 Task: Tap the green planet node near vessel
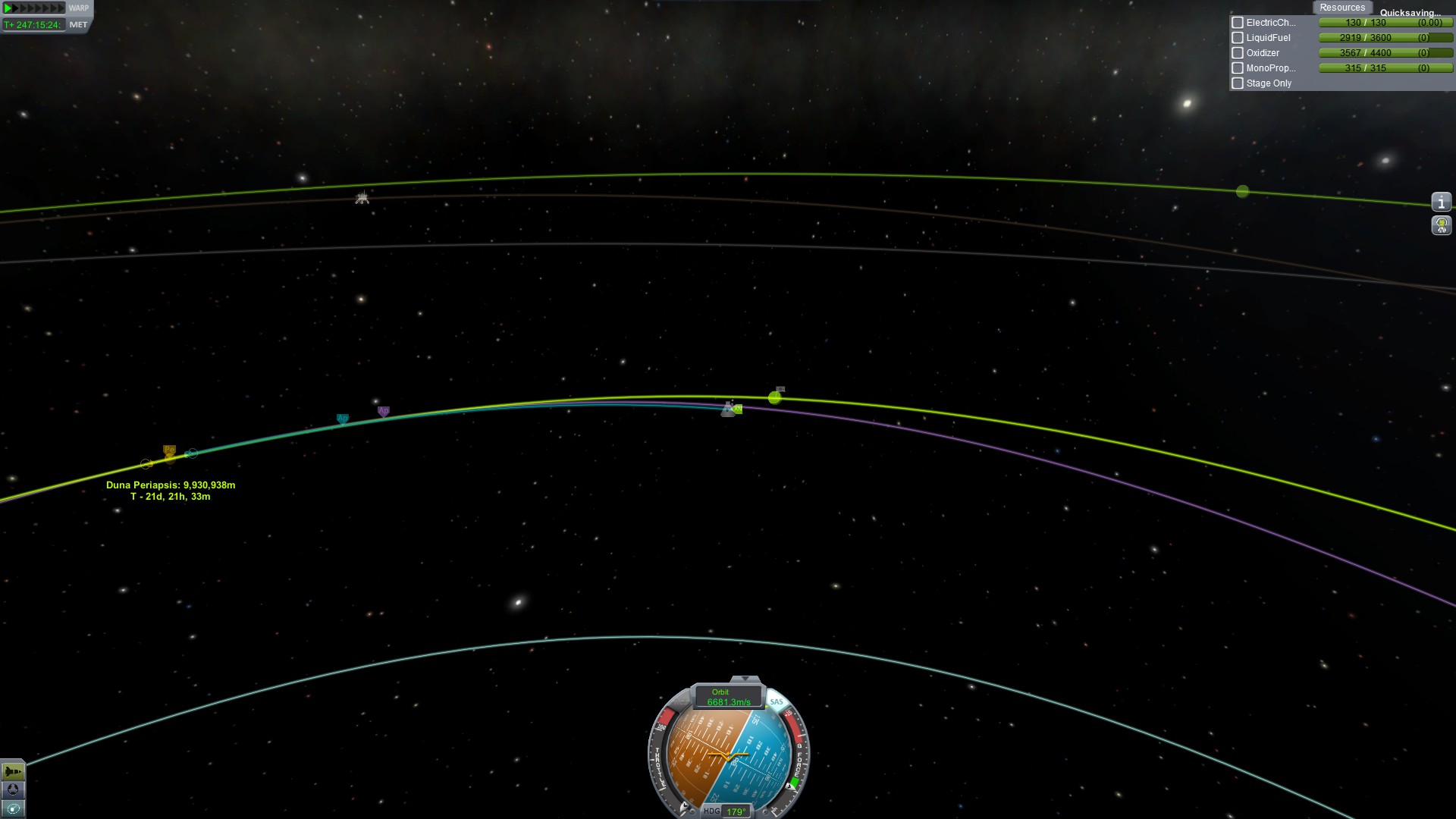pos(774,397)
